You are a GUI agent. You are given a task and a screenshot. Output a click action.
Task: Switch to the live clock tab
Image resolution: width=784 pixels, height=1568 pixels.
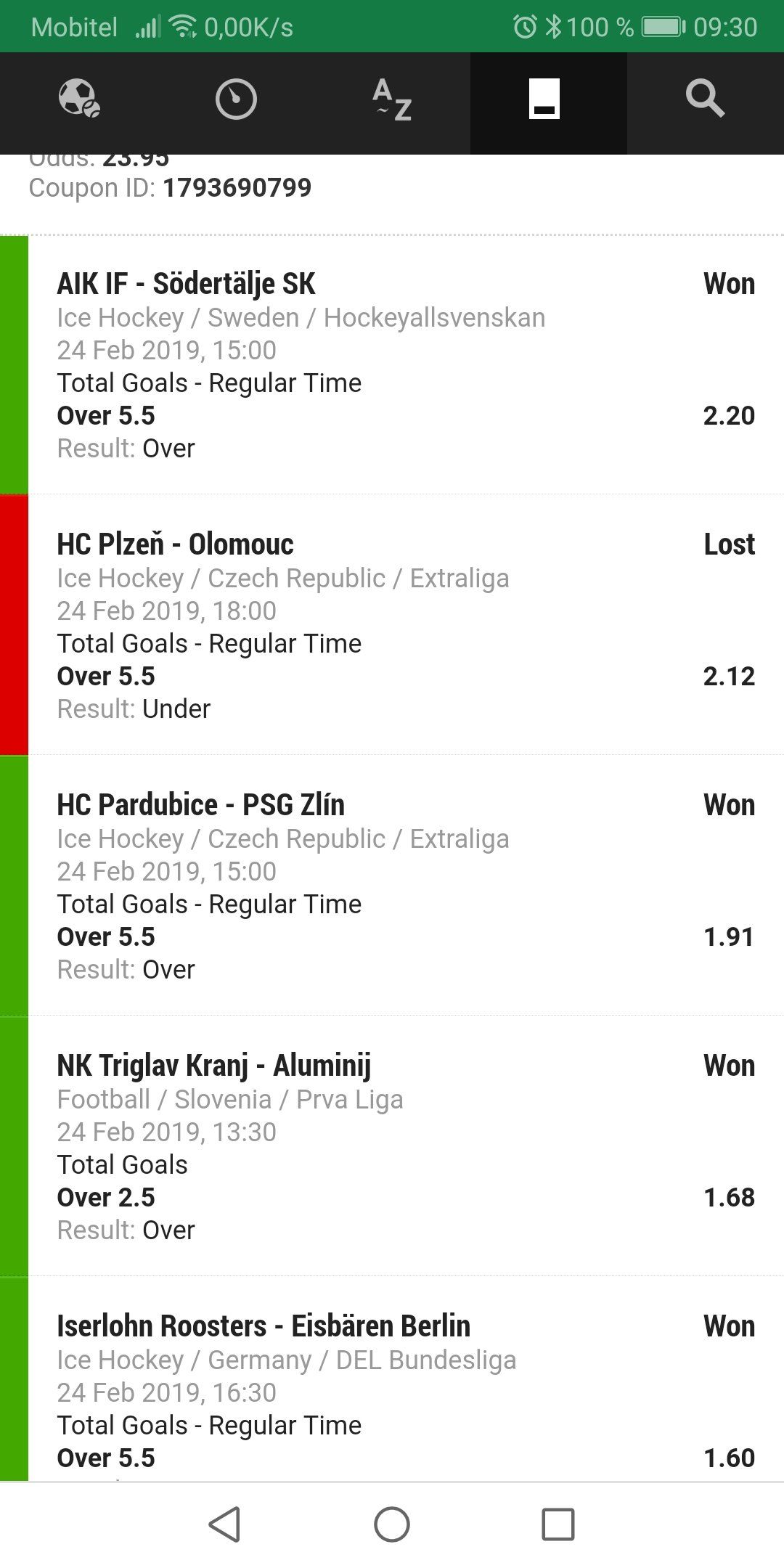236,99
